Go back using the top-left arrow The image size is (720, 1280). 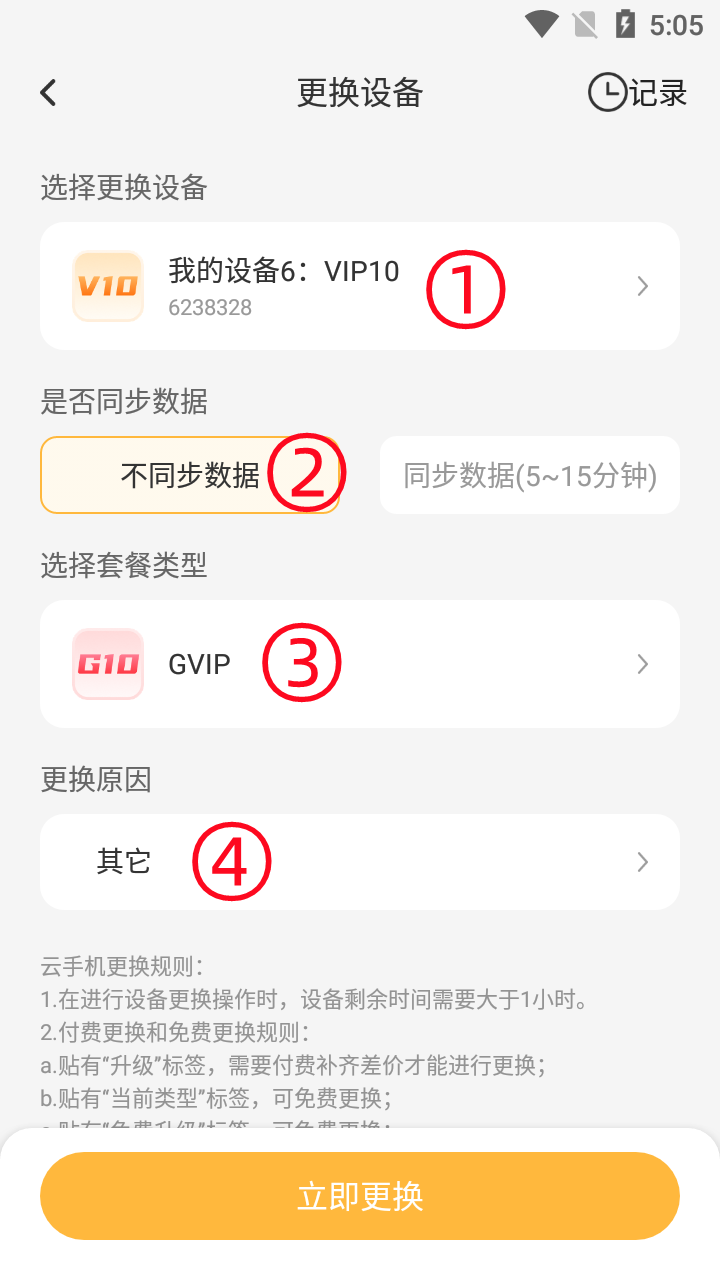[48, 93]
